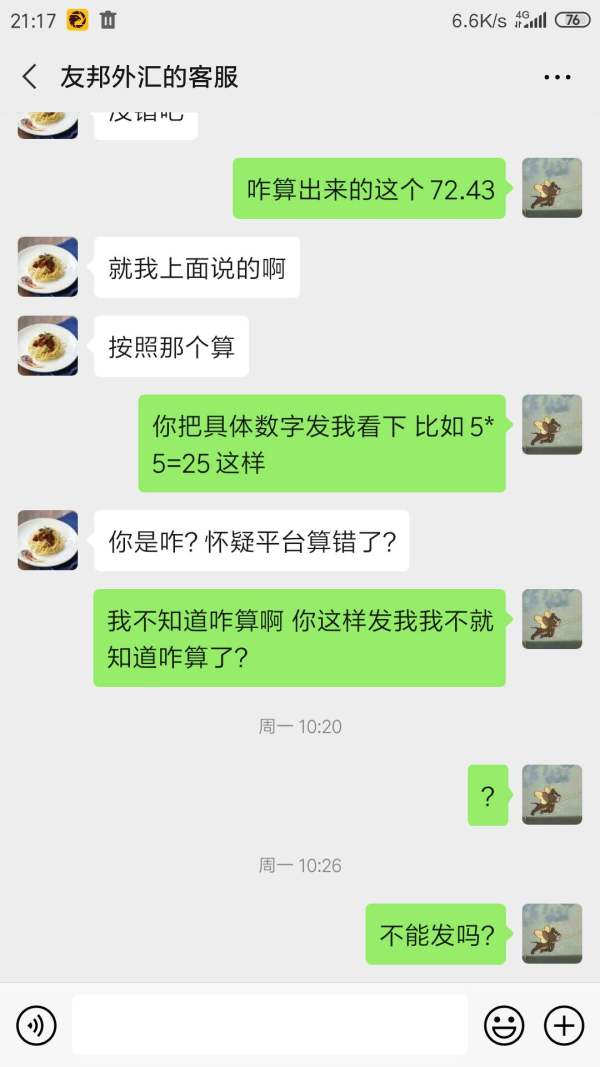Screen dimensions: 600x1067
Task: Open customer service avatar beside 按照那个算
Action: [x=48, y=346]
